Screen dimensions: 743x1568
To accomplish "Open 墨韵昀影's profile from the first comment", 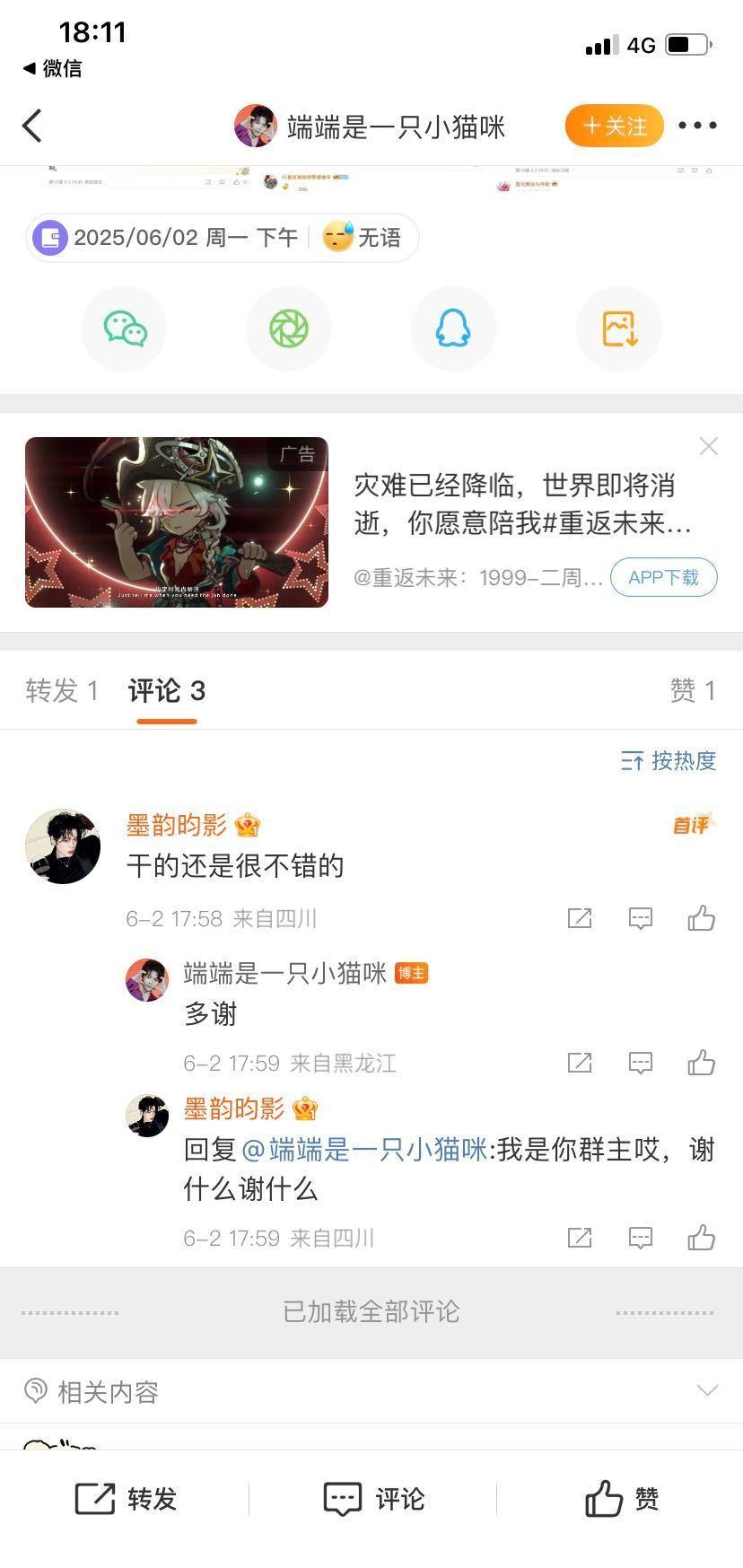I will coord(62,846).
